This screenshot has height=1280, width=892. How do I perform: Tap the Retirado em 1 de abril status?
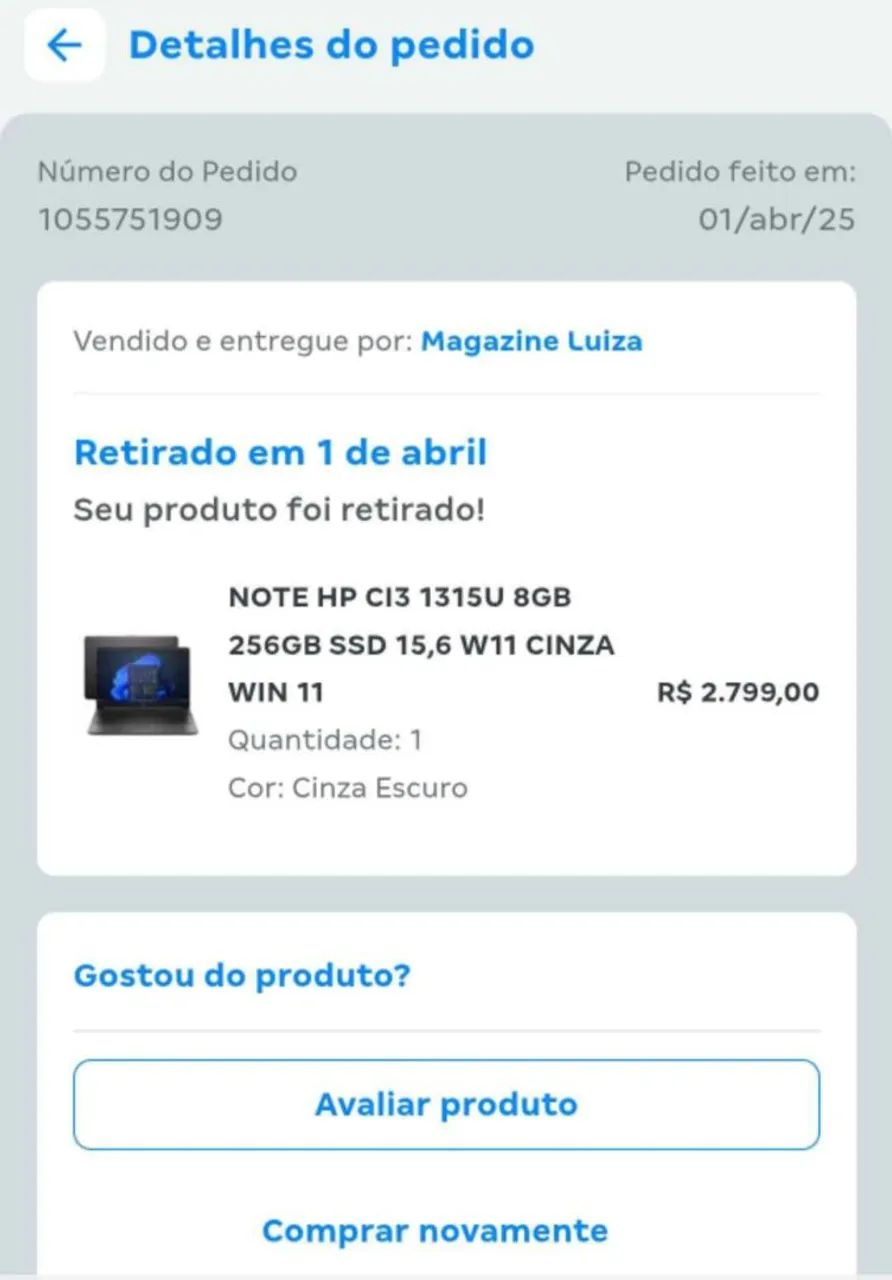pos(280,452)
